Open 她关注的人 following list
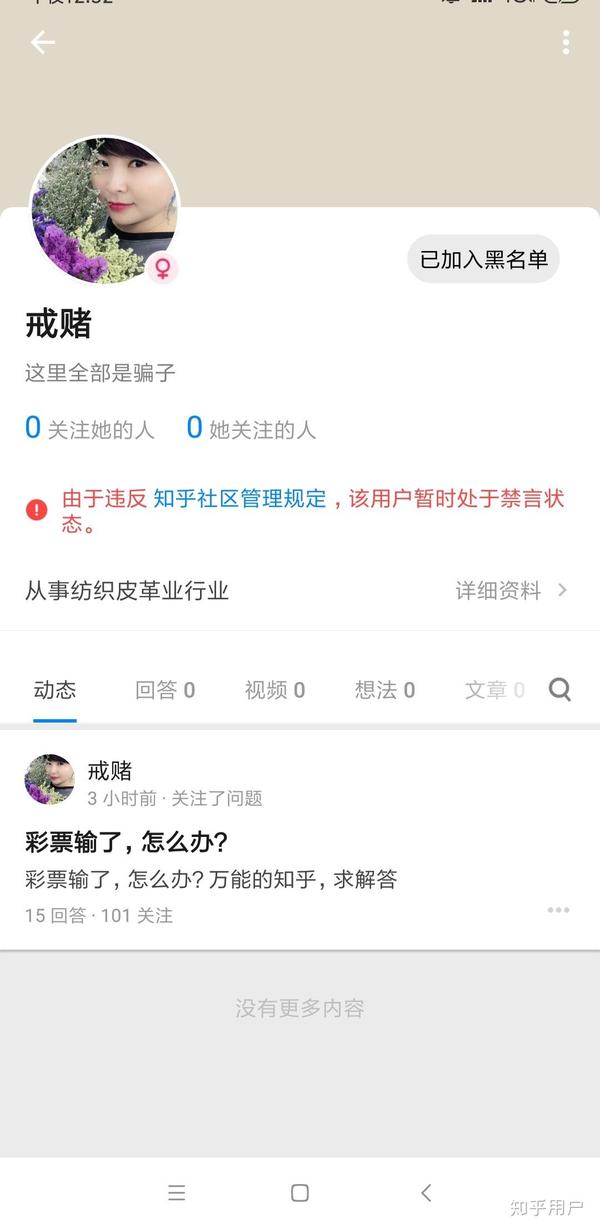The height and width of the screenshot is (1229, 600). click(251, 429)
